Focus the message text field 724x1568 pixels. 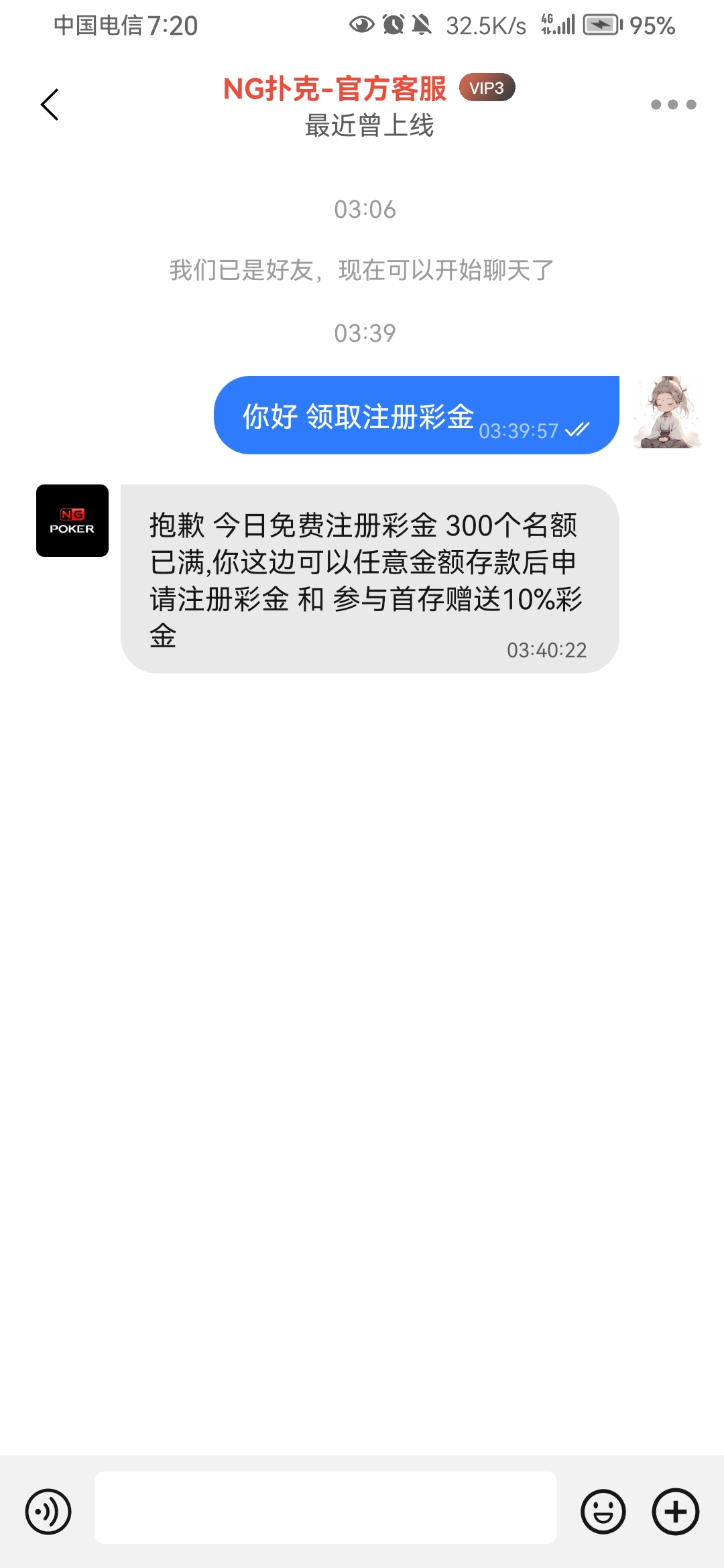point(325,1508)
